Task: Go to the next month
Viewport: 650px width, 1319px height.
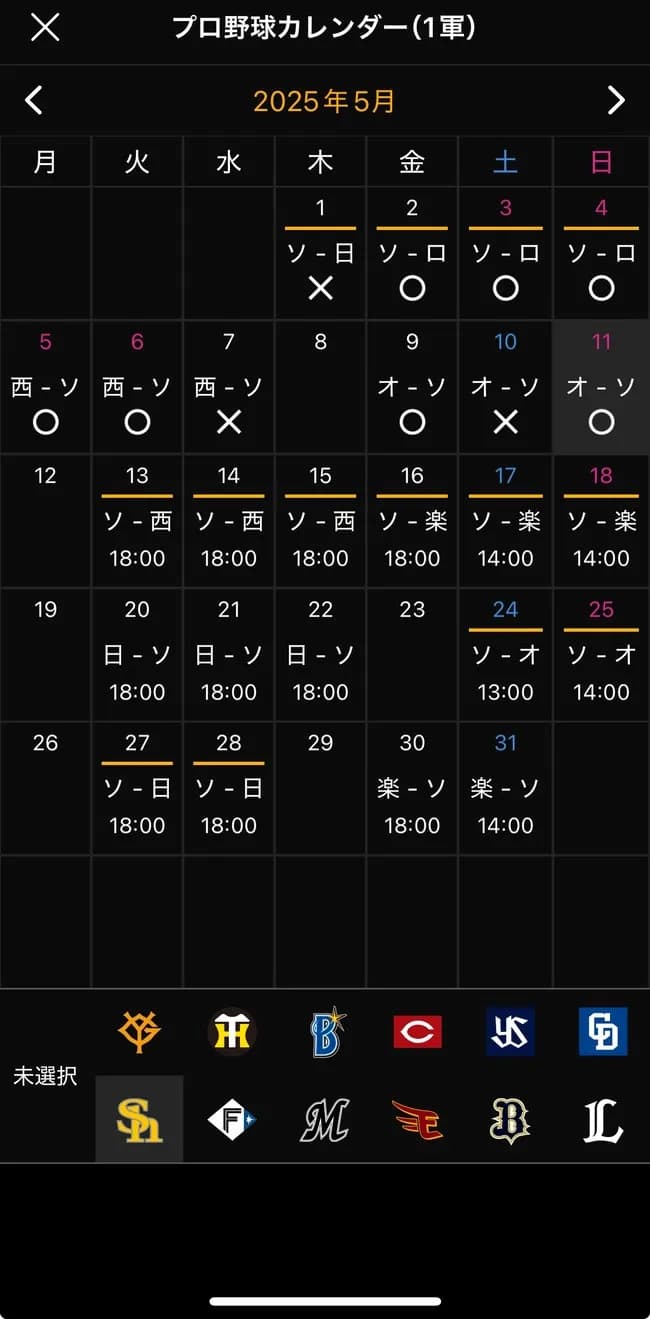Action: click(616, 100)
